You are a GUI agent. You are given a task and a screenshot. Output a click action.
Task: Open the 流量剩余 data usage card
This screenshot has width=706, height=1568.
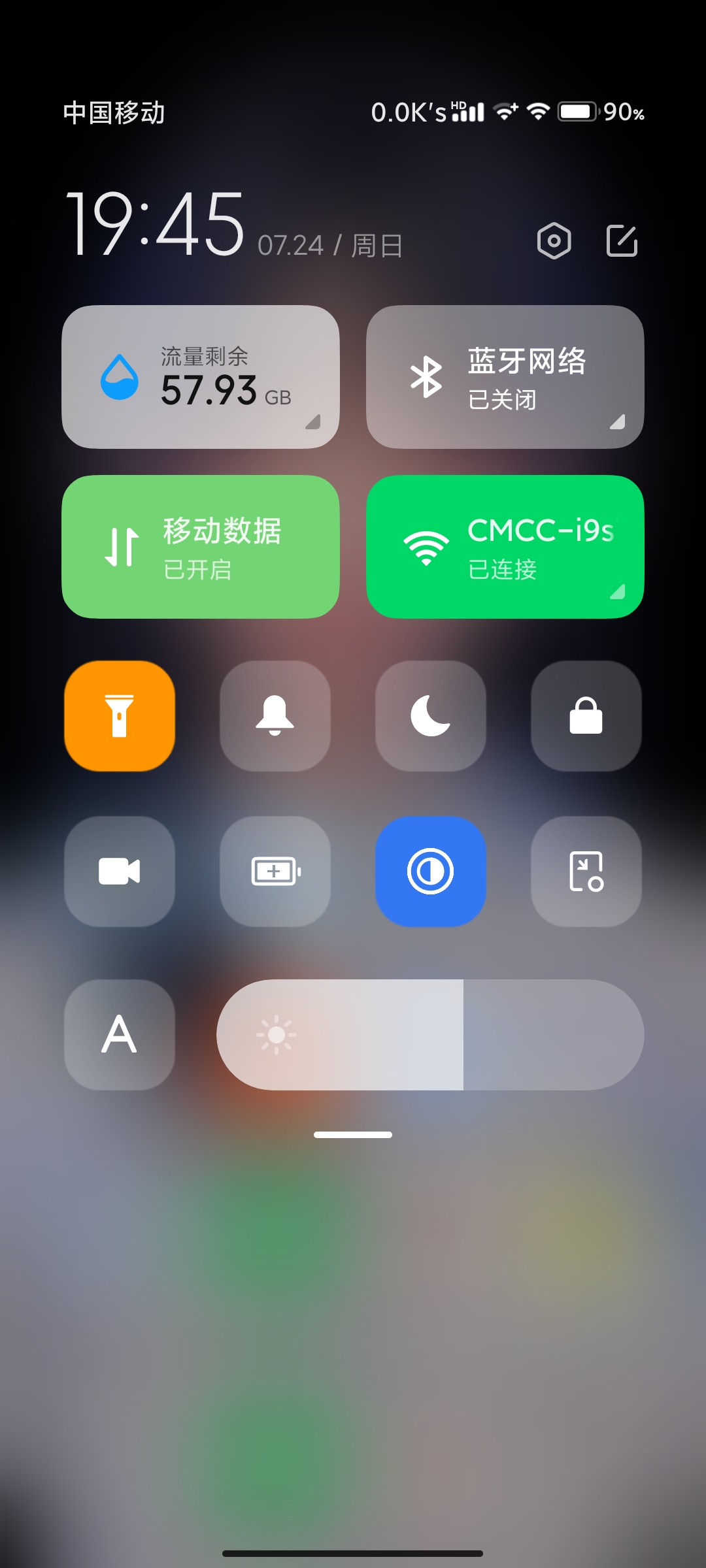coord(201,377)
